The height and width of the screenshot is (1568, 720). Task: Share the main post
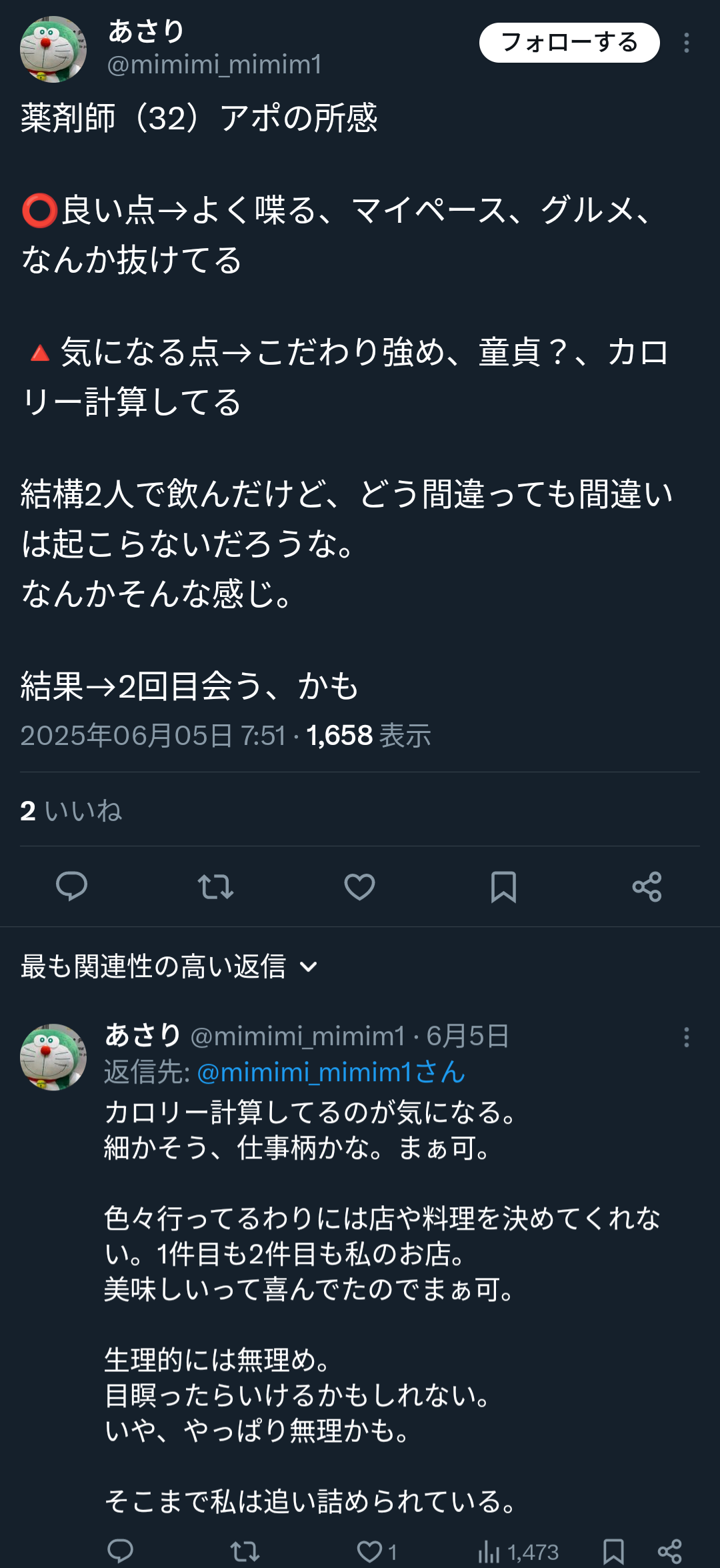[x=647, y=886]
